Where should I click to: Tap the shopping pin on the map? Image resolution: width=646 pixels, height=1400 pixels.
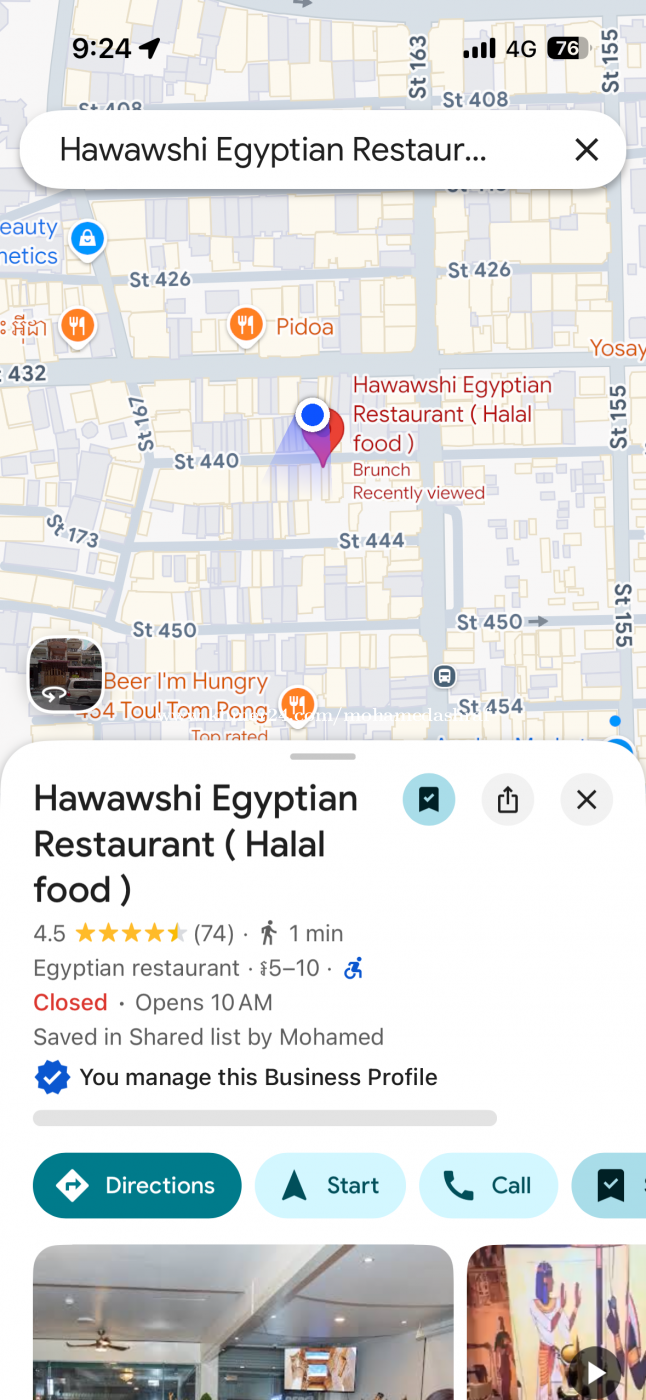[x=88, y=238]
